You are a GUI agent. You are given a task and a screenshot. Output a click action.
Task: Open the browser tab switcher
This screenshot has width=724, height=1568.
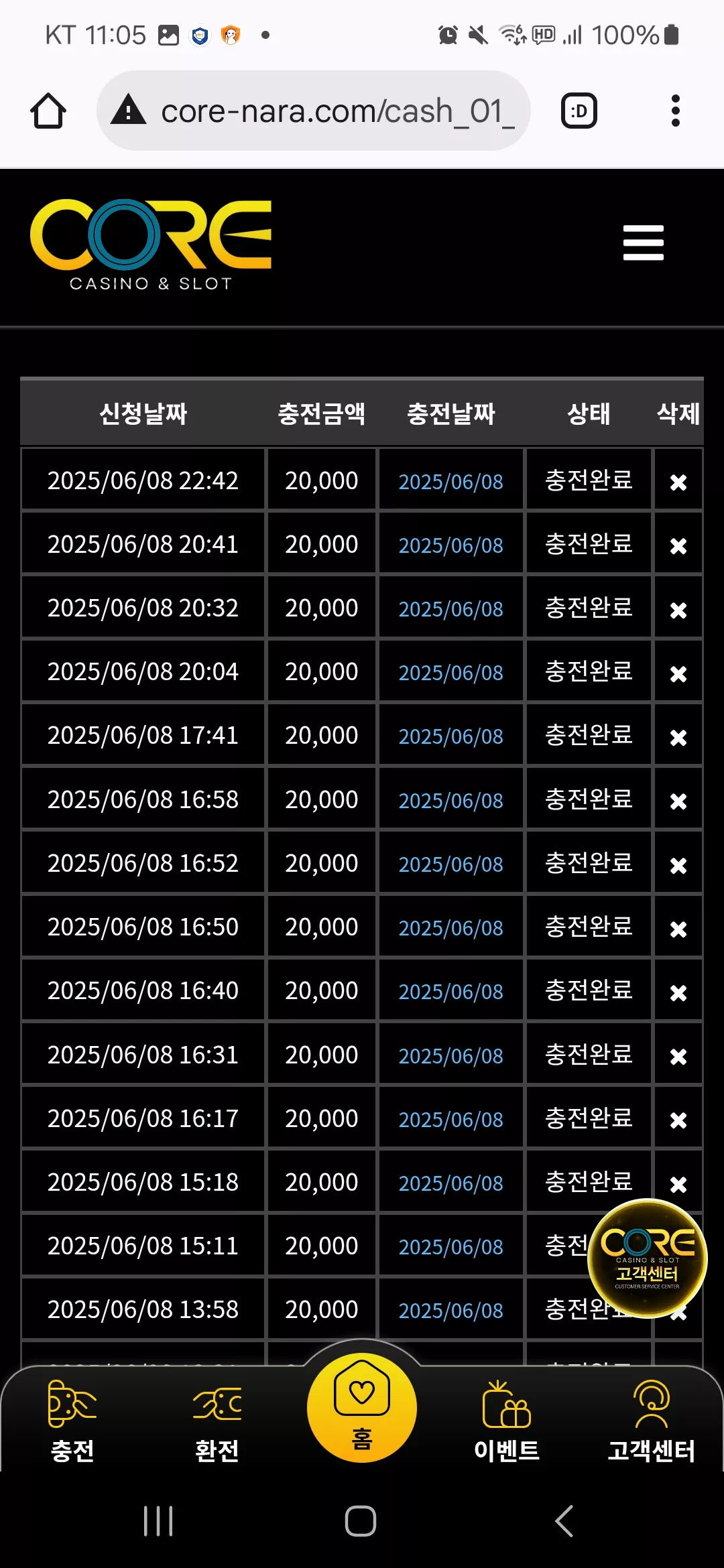[579, 111]
